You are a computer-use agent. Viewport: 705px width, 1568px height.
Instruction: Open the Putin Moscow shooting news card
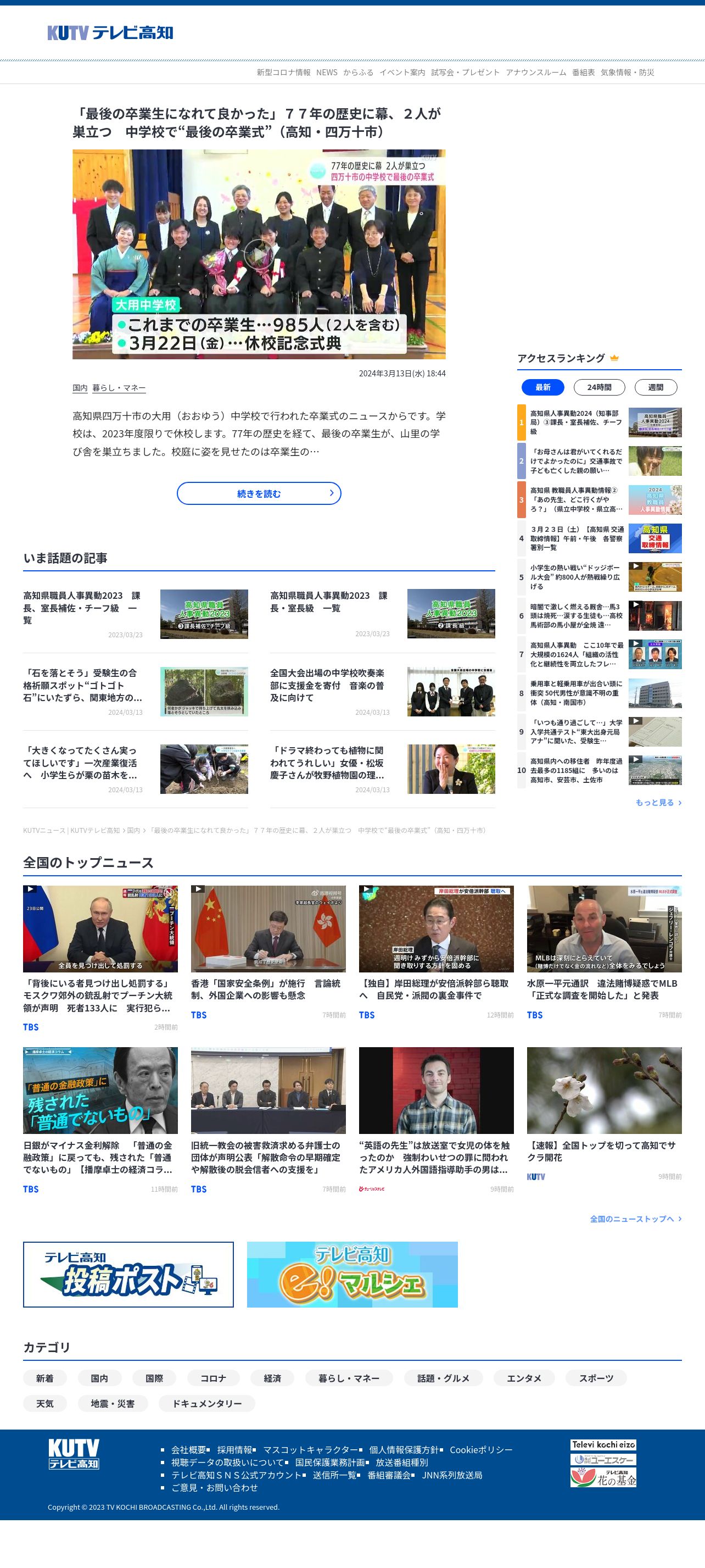100,958
